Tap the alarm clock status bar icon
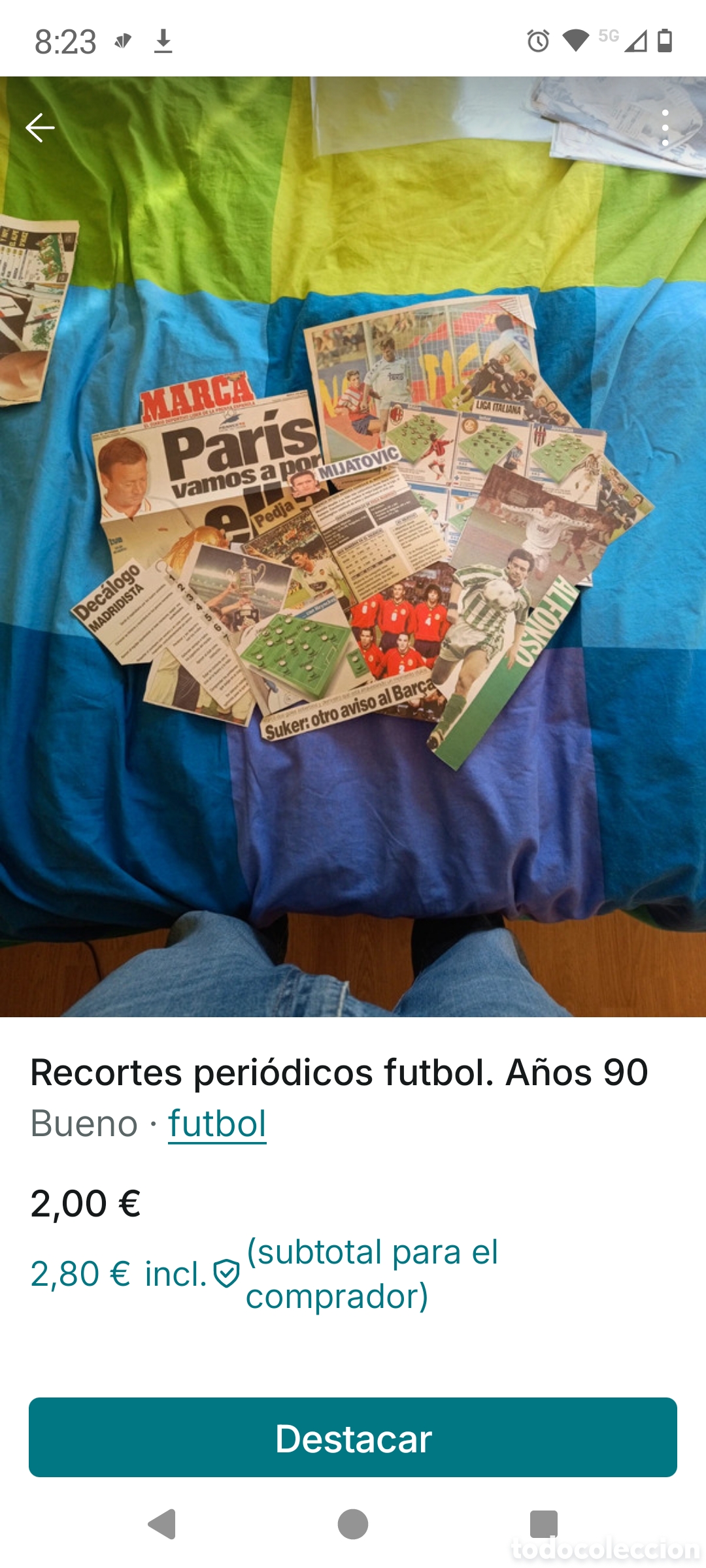706x1568 pixels. pos(537,41)
